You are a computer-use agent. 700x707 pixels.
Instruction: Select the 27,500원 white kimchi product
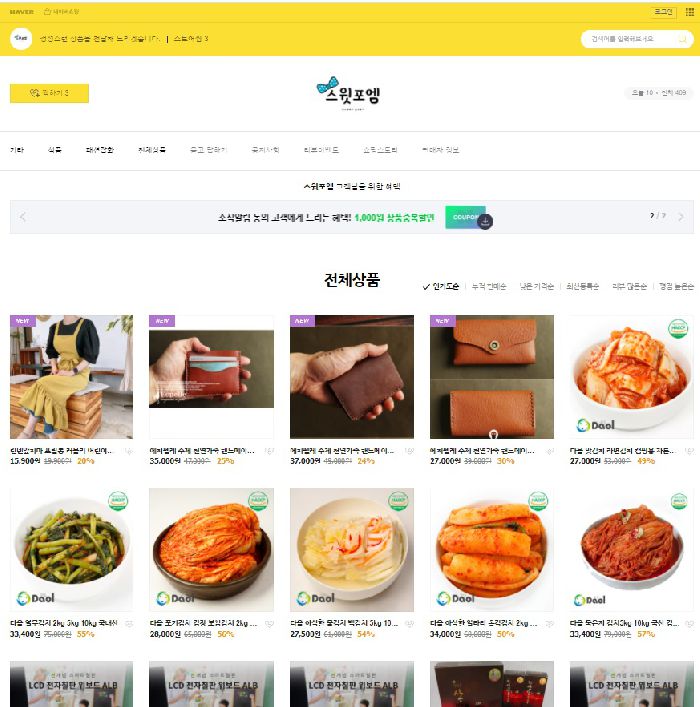point(351,549)
